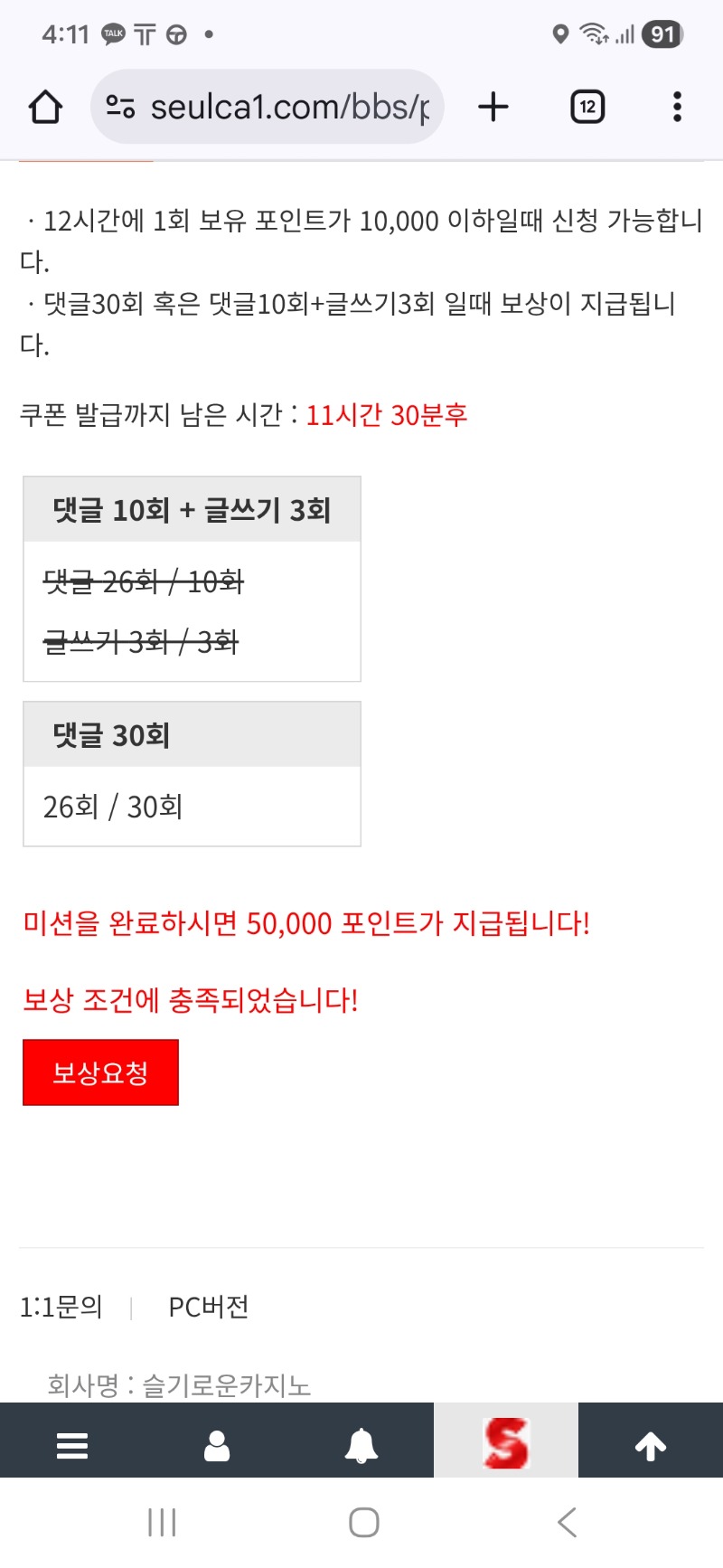The width and height of the screenshot is (723, 1568).
Task: Open the browser overflow menu
Action: coord(677,108)
